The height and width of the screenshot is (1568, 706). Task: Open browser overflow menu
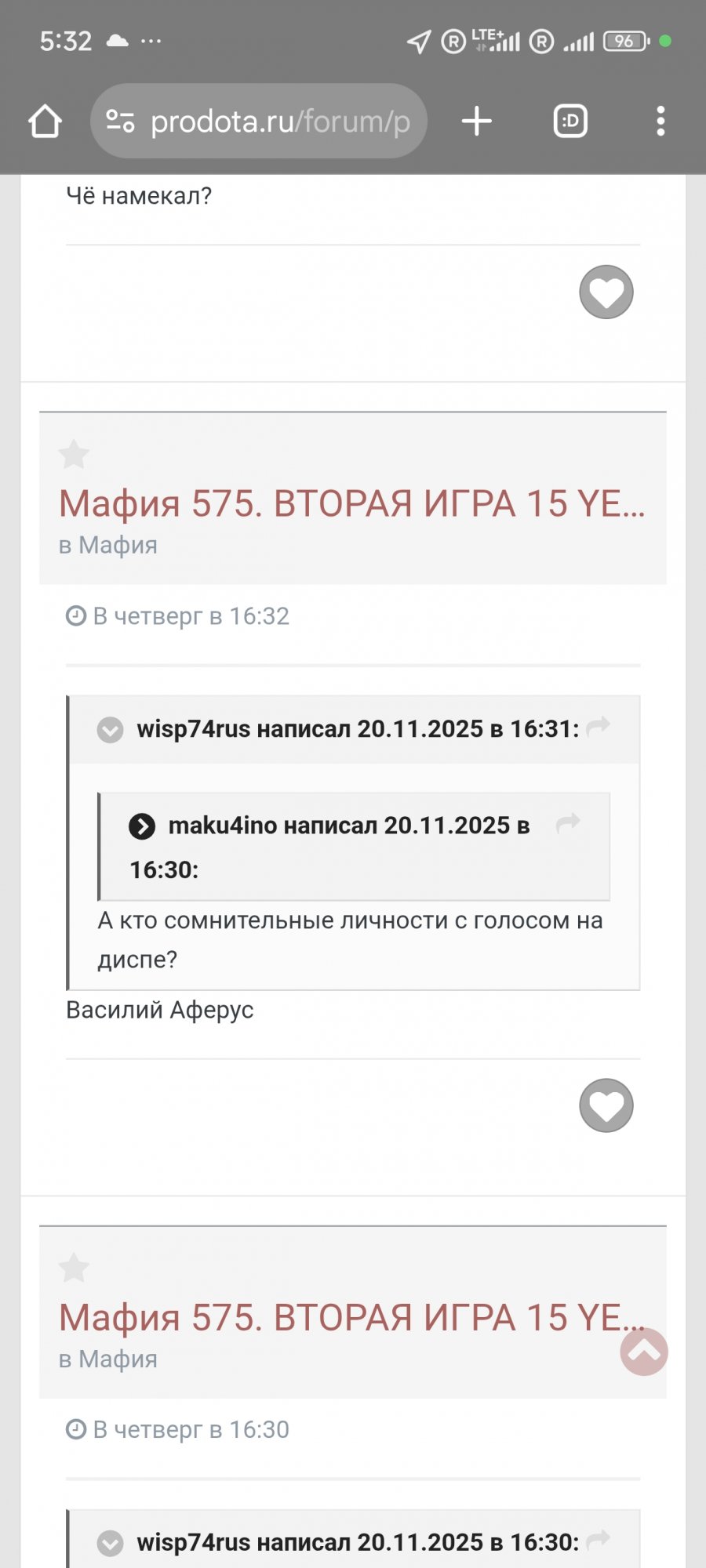[661, 122]
